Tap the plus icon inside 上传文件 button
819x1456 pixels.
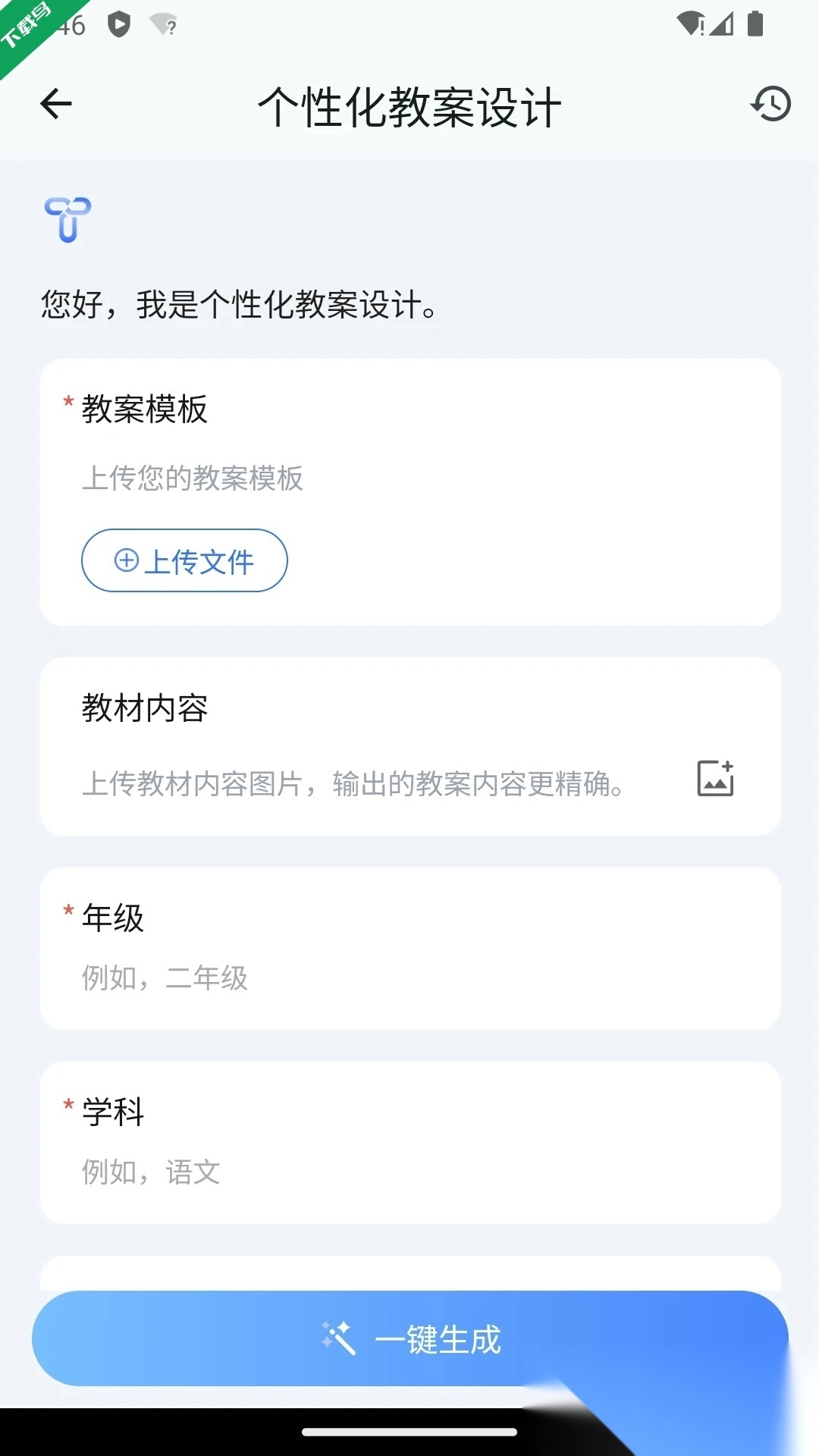pos(124,561)
